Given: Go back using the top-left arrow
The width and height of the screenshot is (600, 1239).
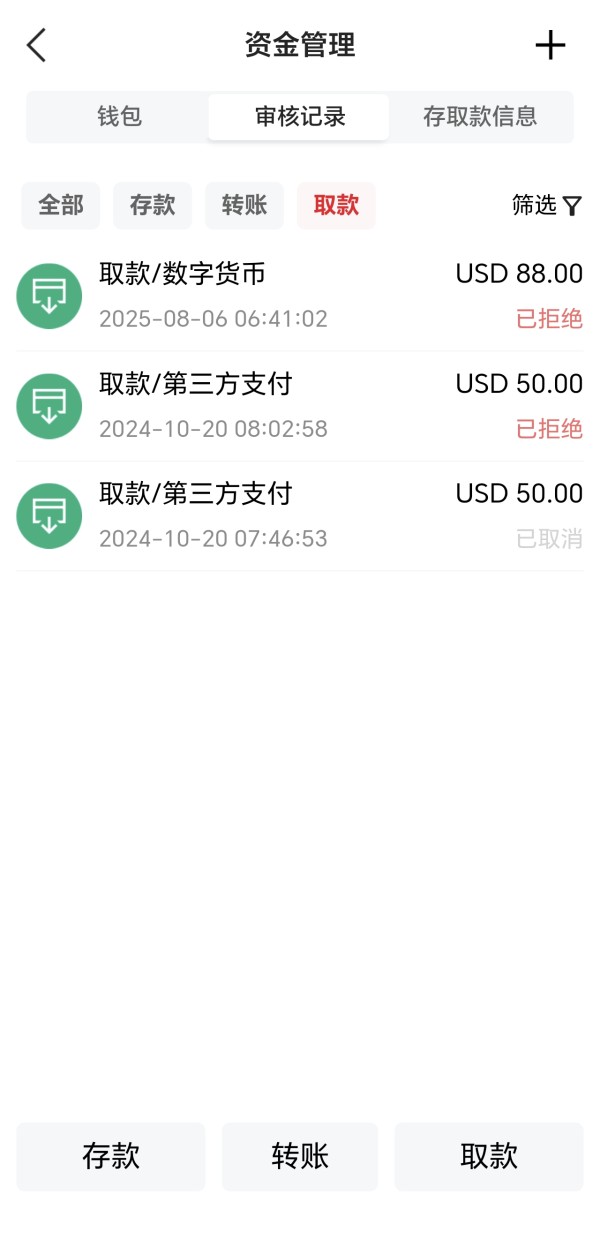Looking at the screenshot, I should 37,45.
